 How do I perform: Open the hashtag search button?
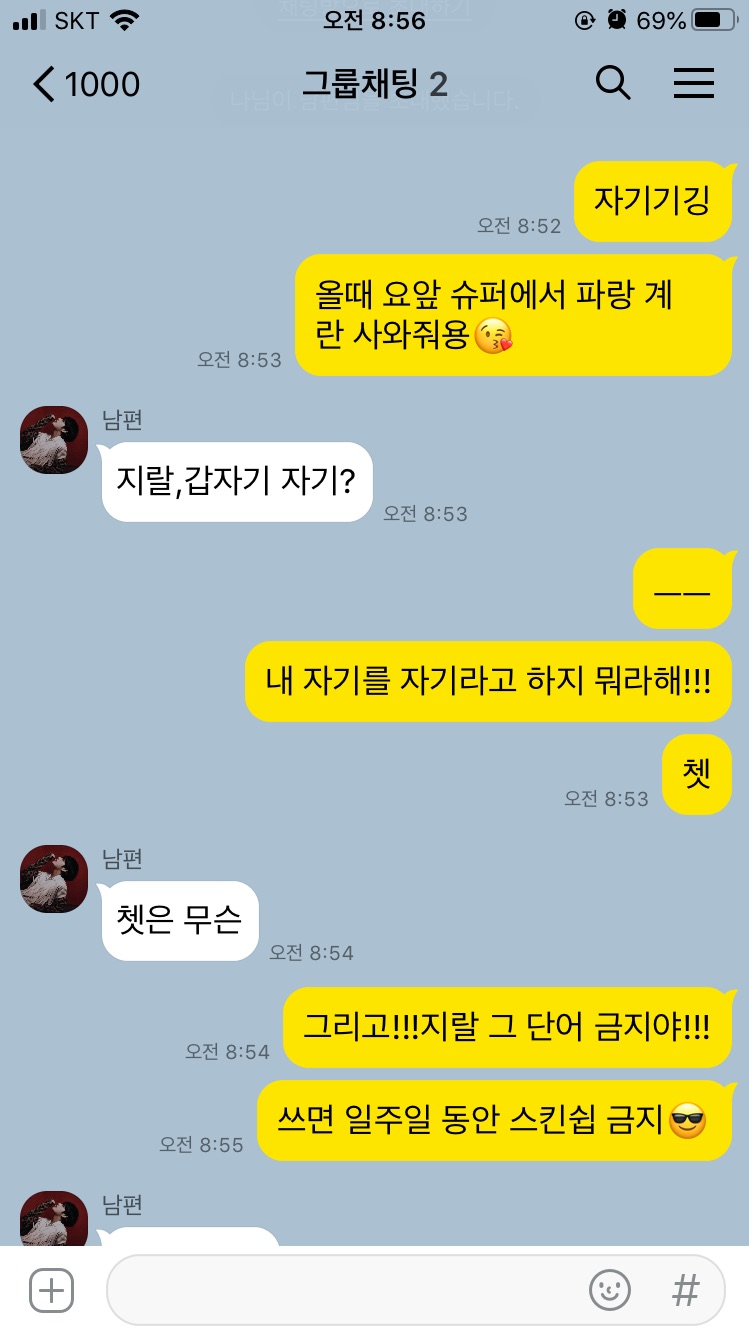pyautogui.click(x=686, y=1290)
